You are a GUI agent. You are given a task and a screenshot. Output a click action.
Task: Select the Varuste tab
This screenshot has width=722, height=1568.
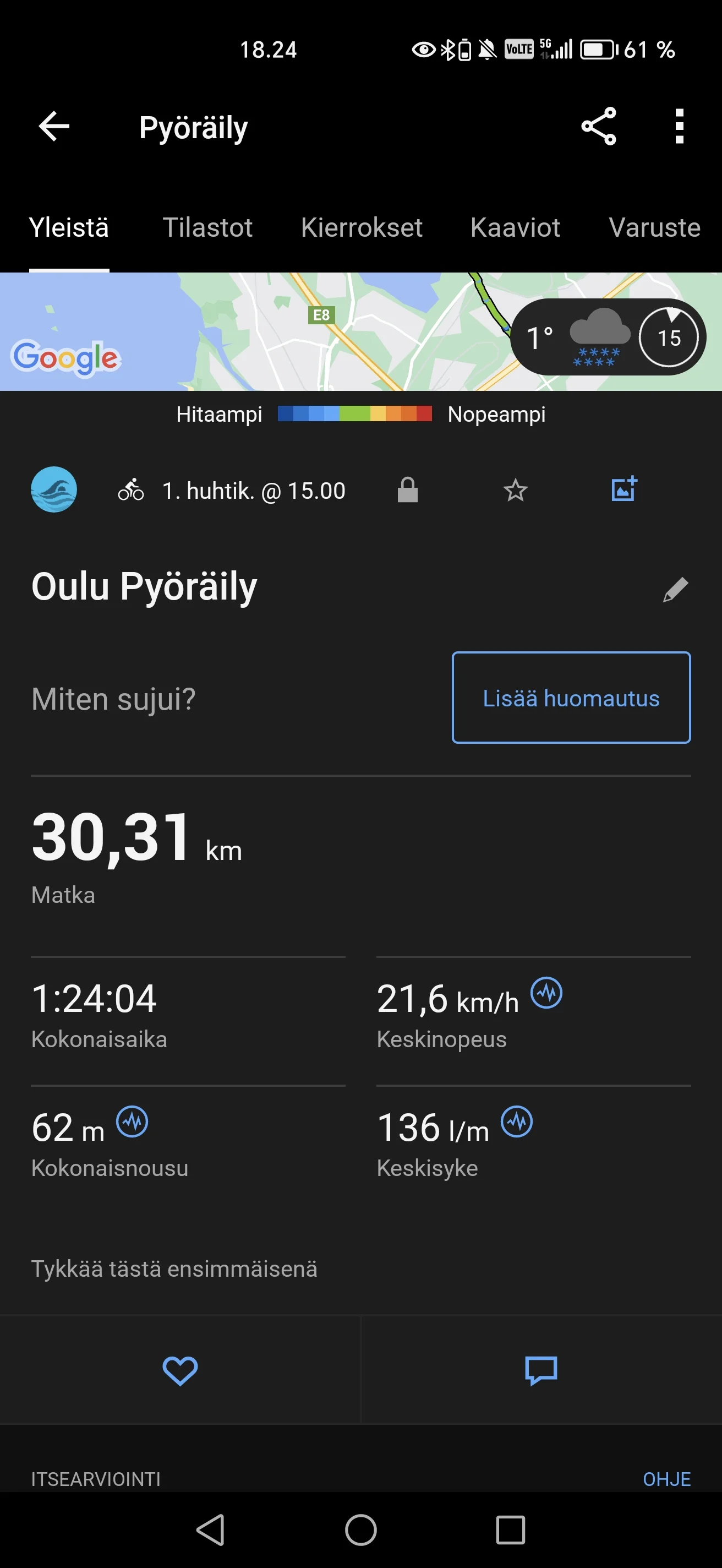coord(654,227)
